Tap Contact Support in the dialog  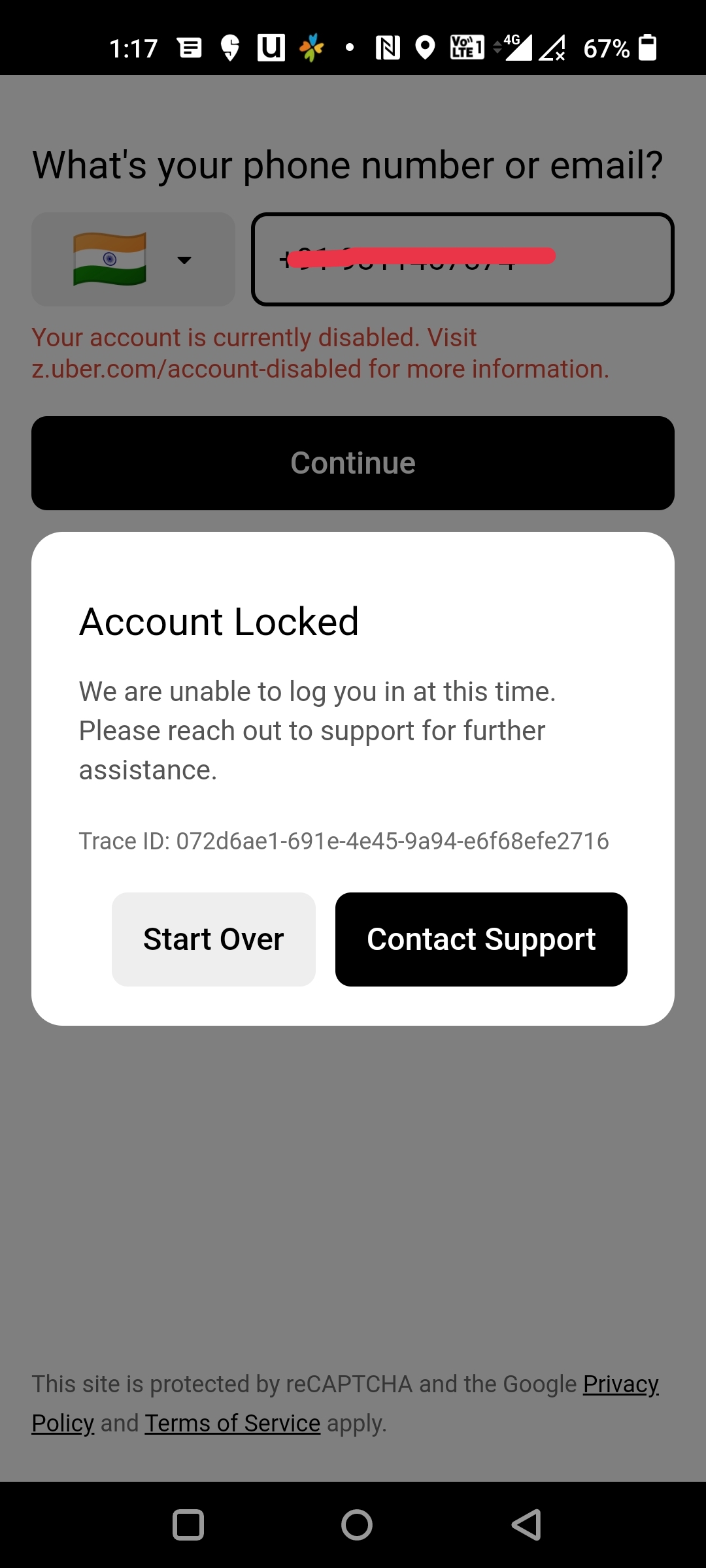481,939
